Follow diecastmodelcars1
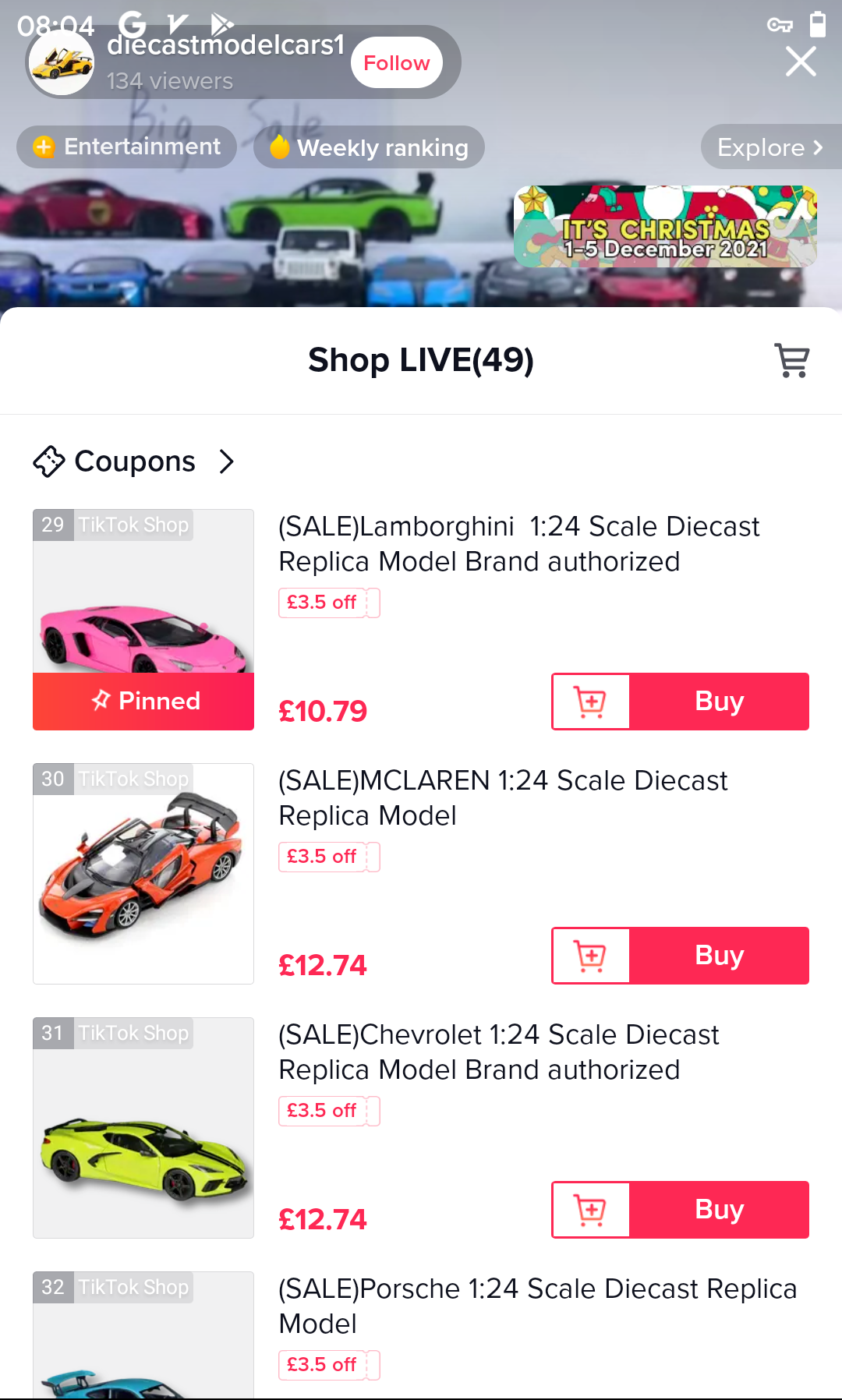This screenshot has width=842, height=1400. [396, 63]
